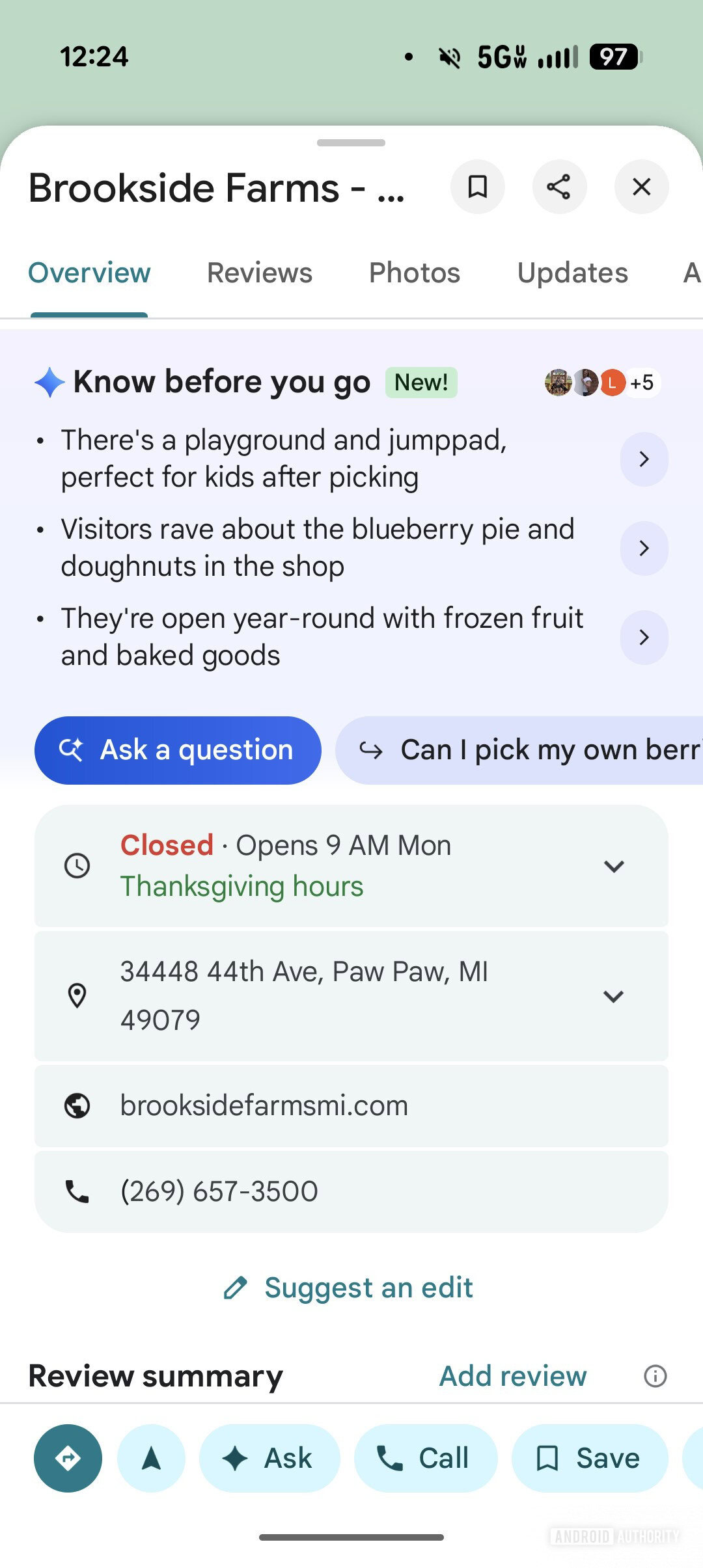
Task: Tap the phone icon beside (269) 657-3500
Action: click(x=77, y=1191)
